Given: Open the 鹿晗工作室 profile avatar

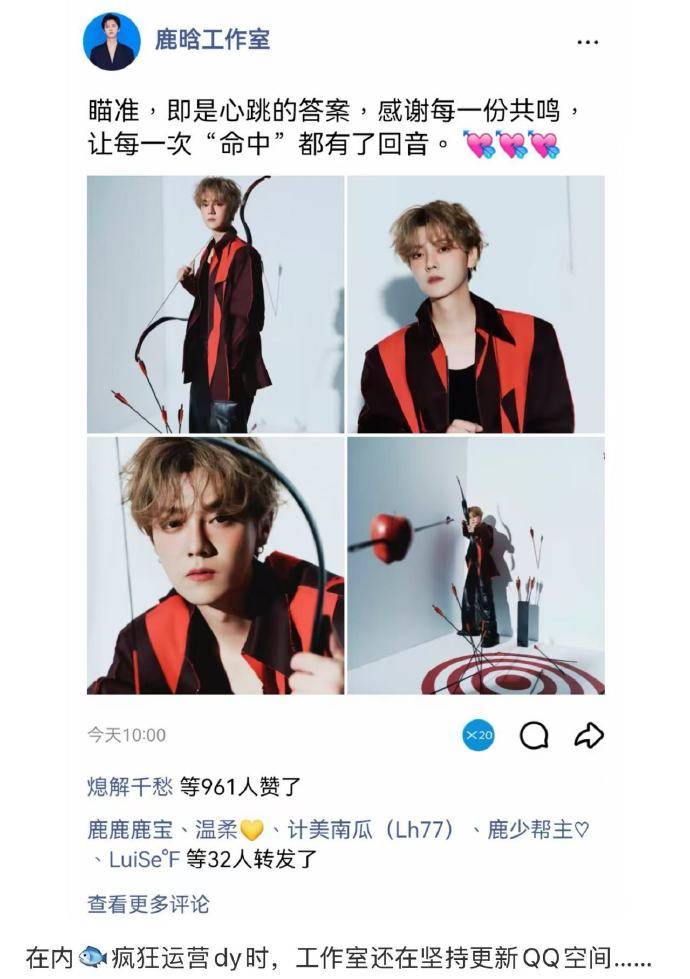Looking at the screenshot, I should click(x=112, y=41).
